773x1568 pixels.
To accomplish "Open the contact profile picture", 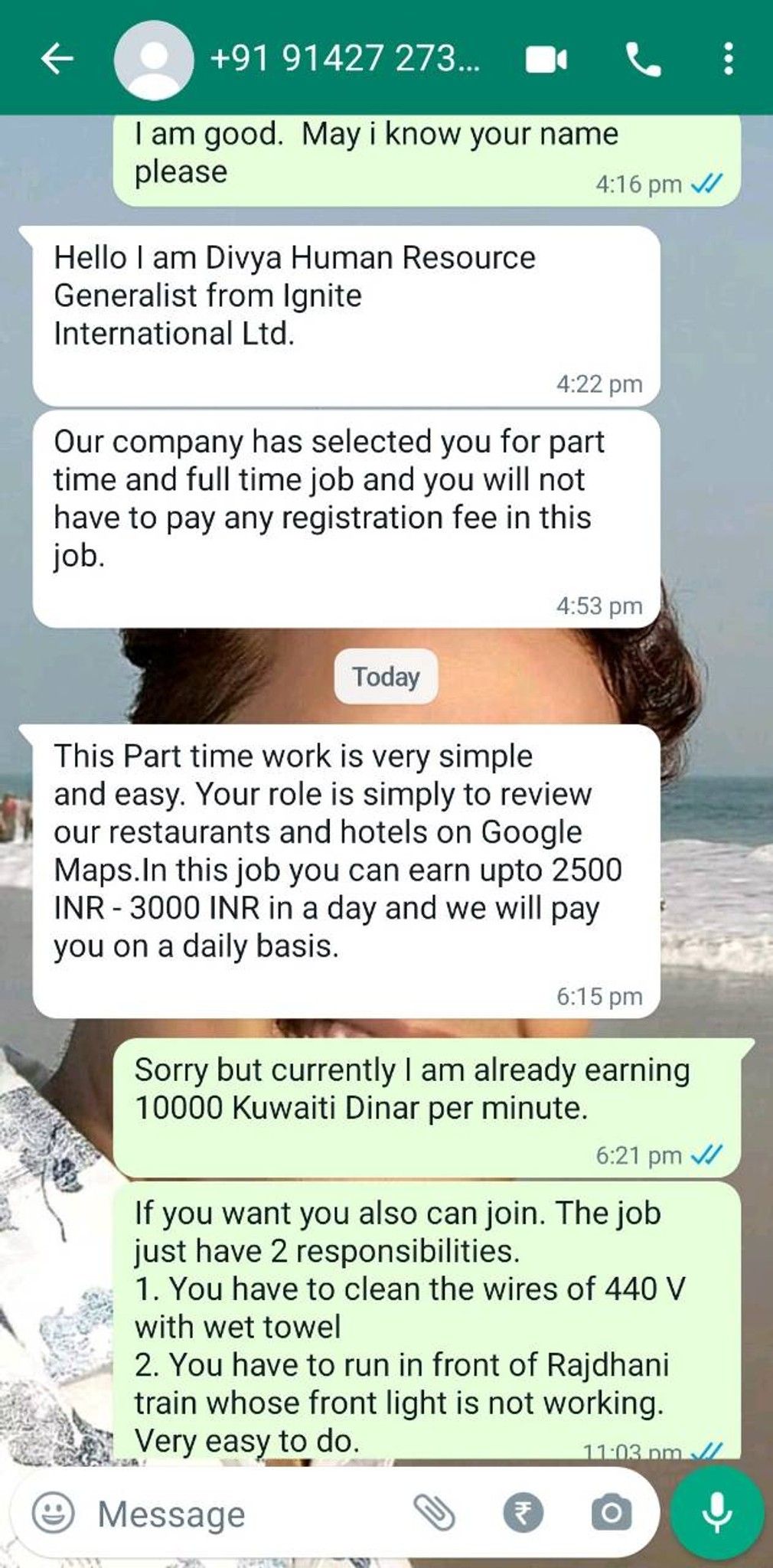I will tap(153, 58).
